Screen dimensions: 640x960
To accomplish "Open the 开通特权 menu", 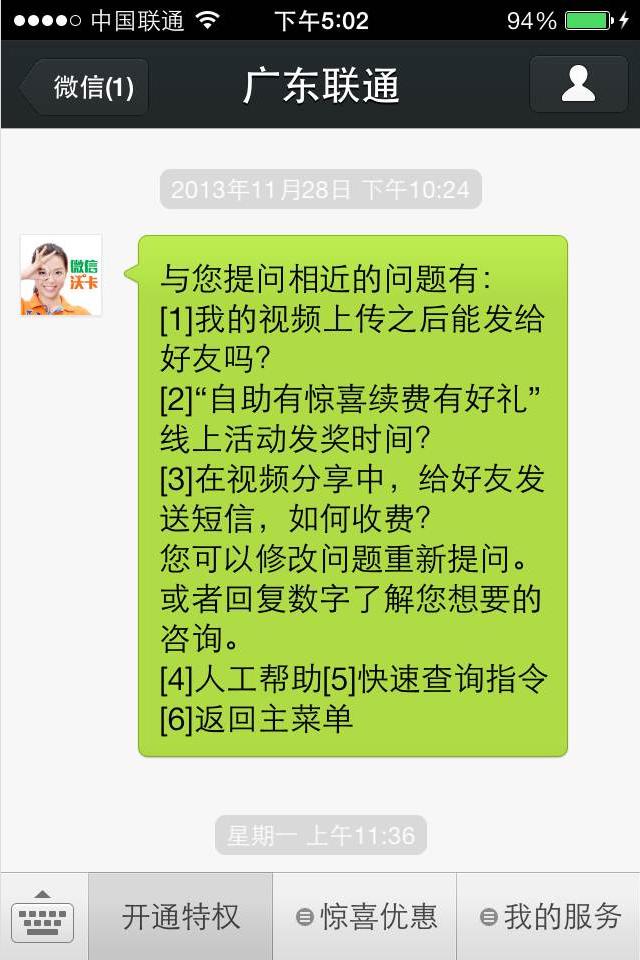I will tap(181, 916).
